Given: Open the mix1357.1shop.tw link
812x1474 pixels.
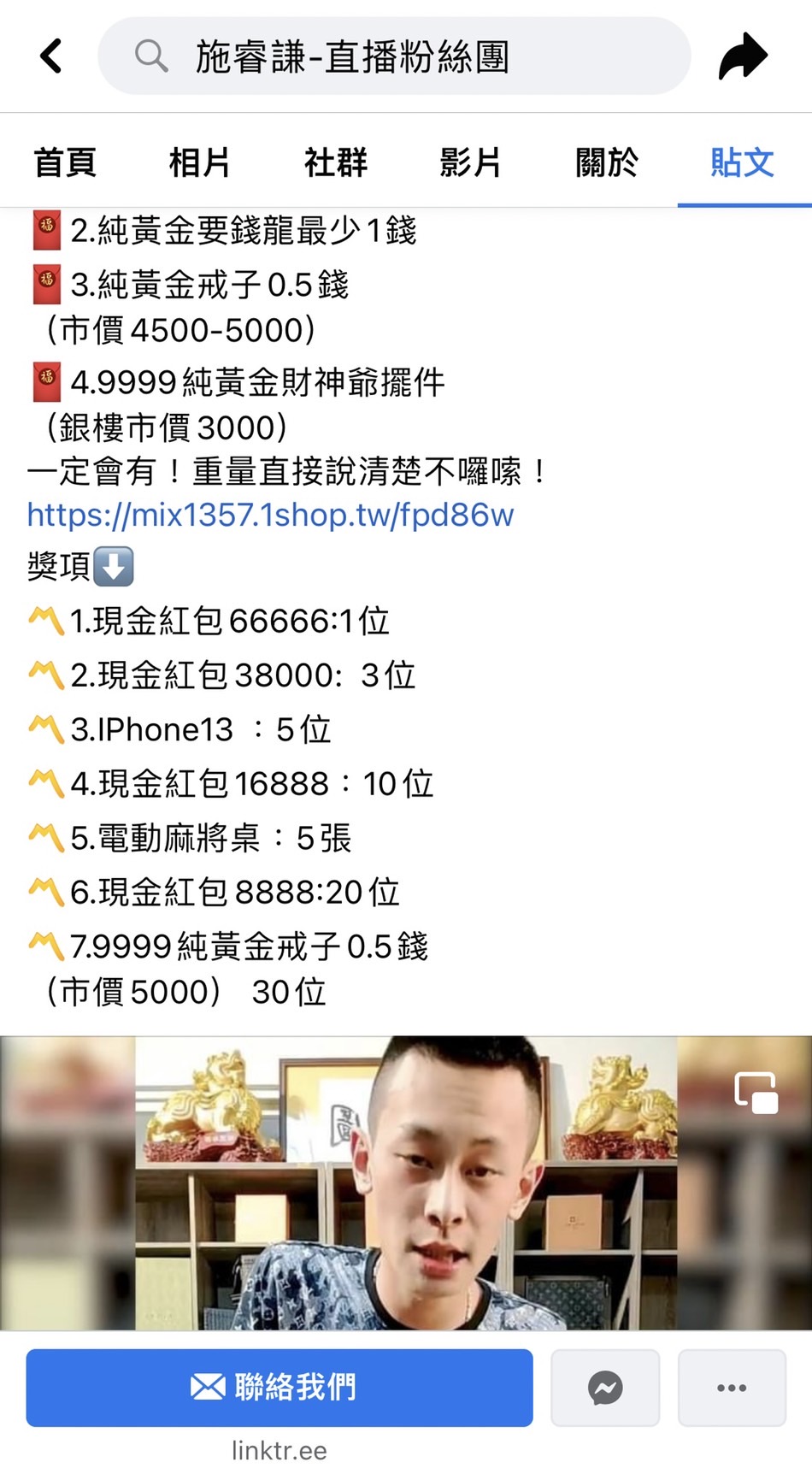Looking at the screenshot, I should pyautogui.click(x=270, y=515).
